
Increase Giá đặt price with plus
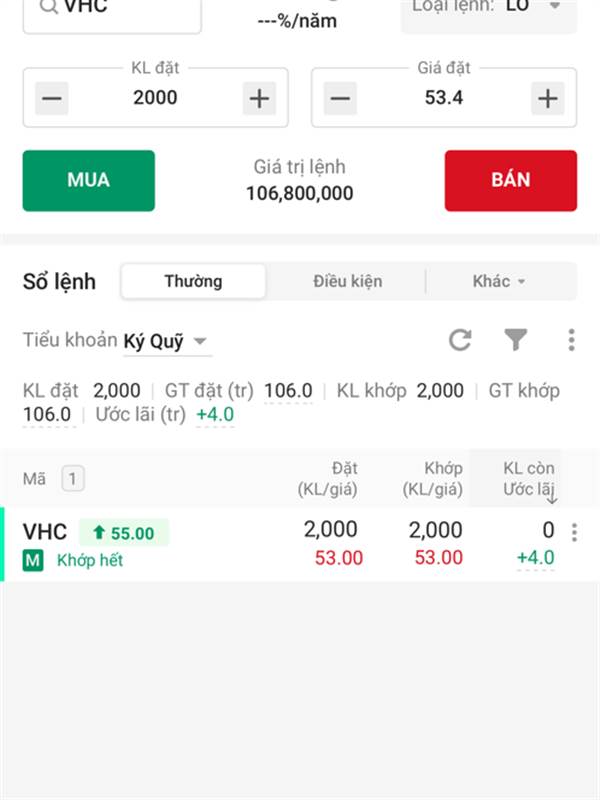point(548,98)
